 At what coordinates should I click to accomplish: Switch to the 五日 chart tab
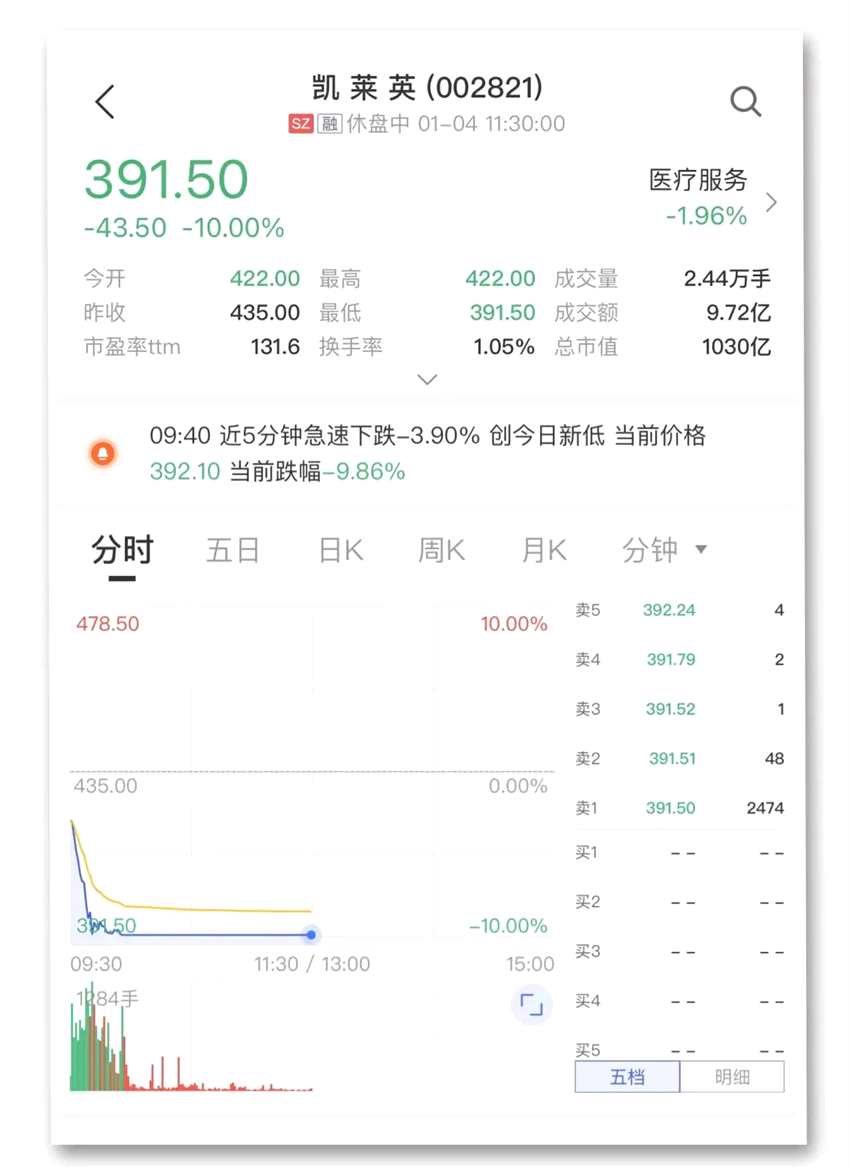pos(232,550)
